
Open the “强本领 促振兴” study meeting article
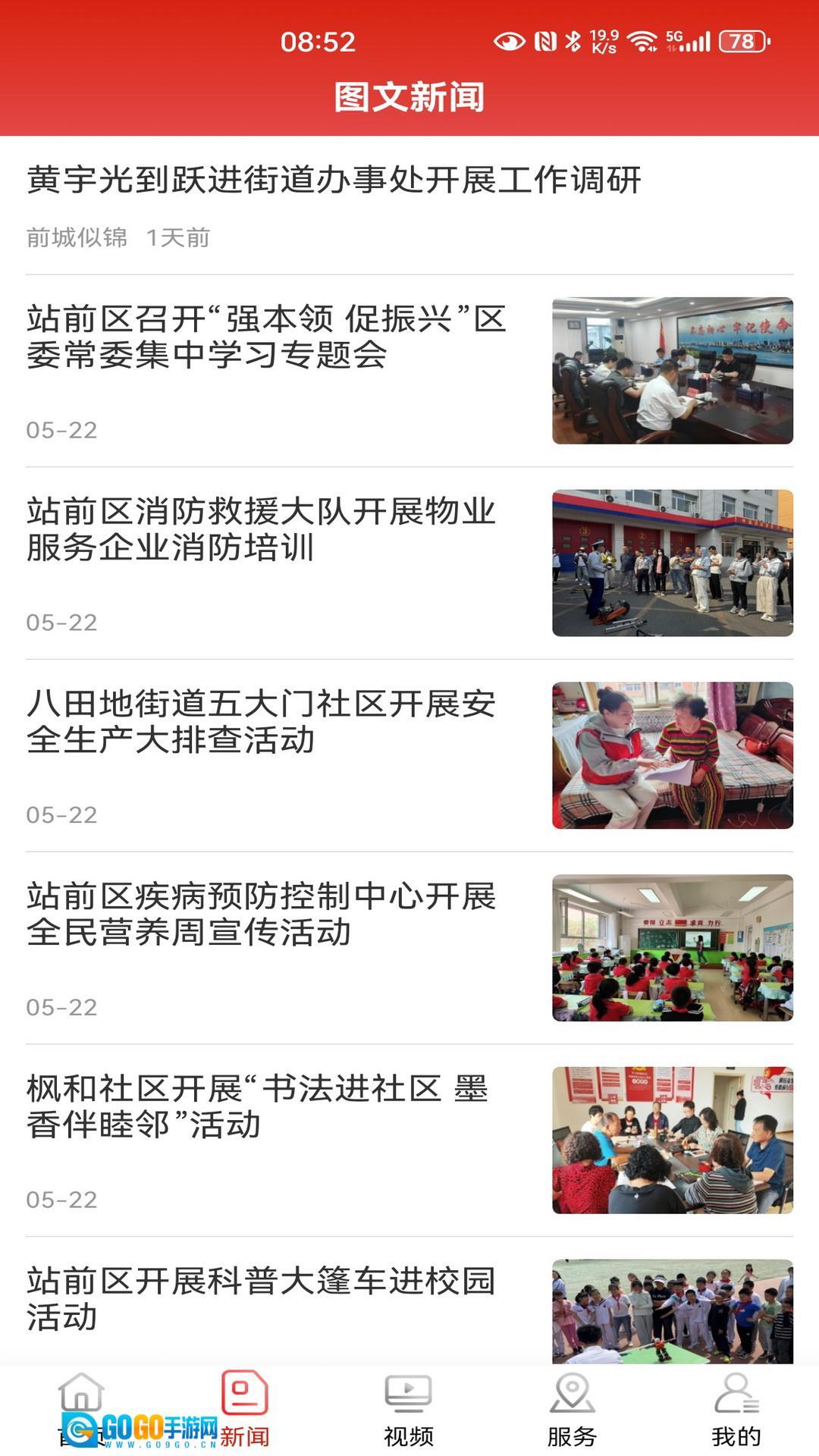tap(266, 337)
